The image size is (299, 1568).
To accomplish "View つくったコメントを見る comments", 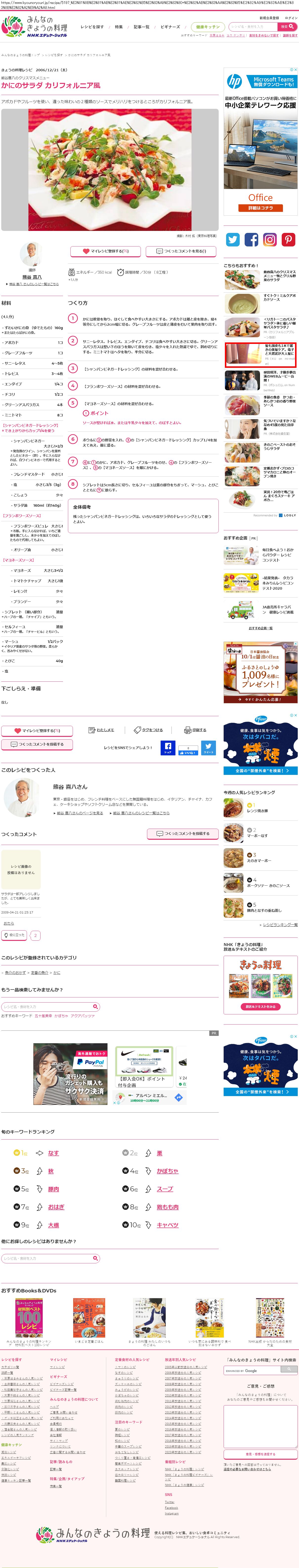I will 181,251.
